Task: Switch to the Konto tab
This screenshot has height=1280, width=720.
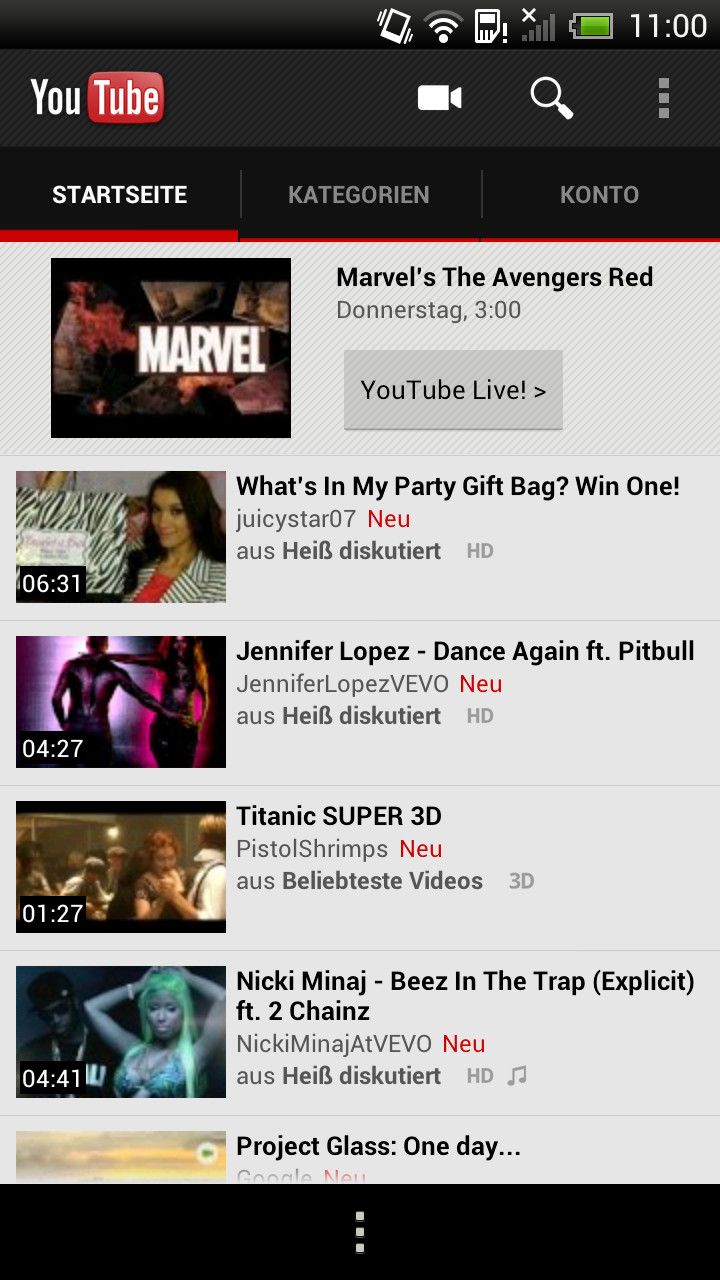Action: [599, 195]
